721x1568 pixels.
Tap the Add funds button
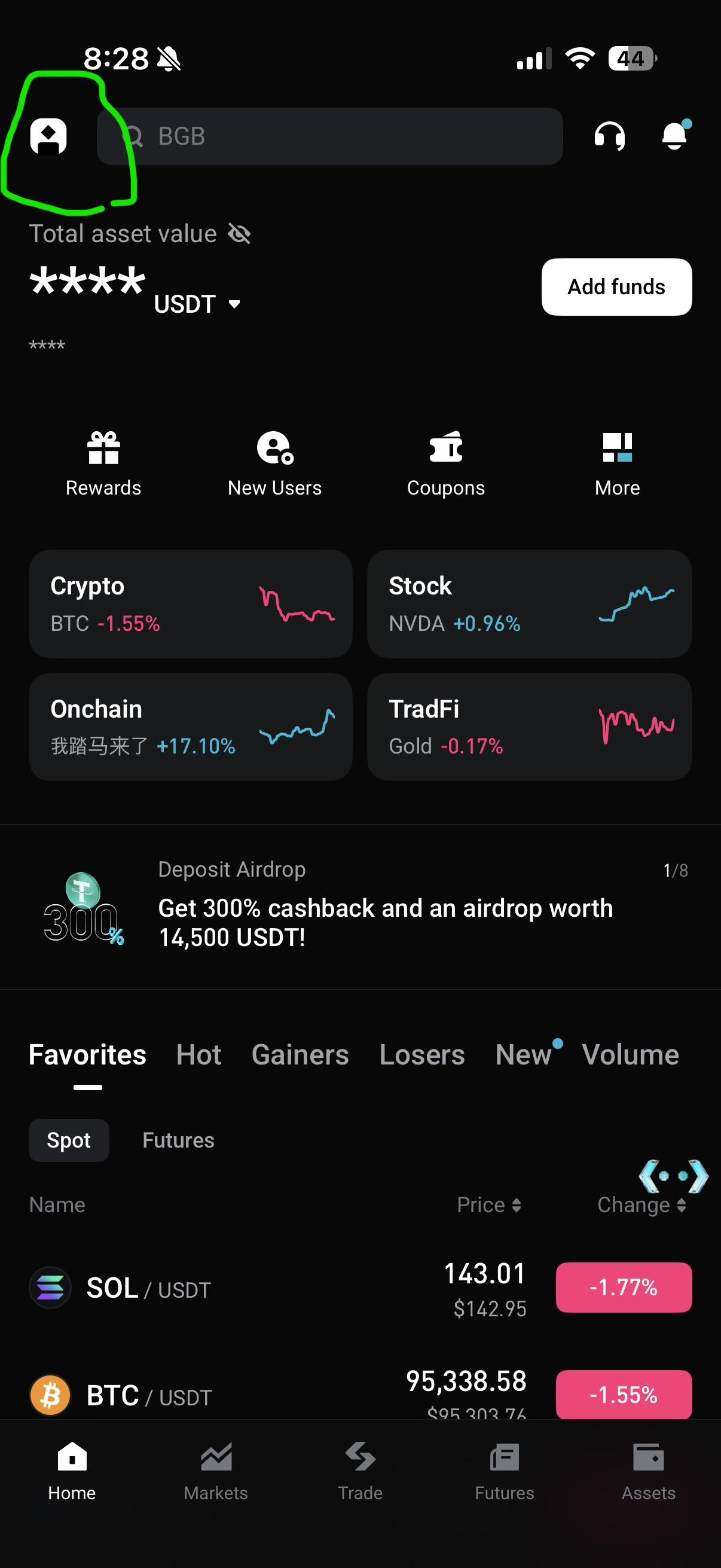(616, 286)
